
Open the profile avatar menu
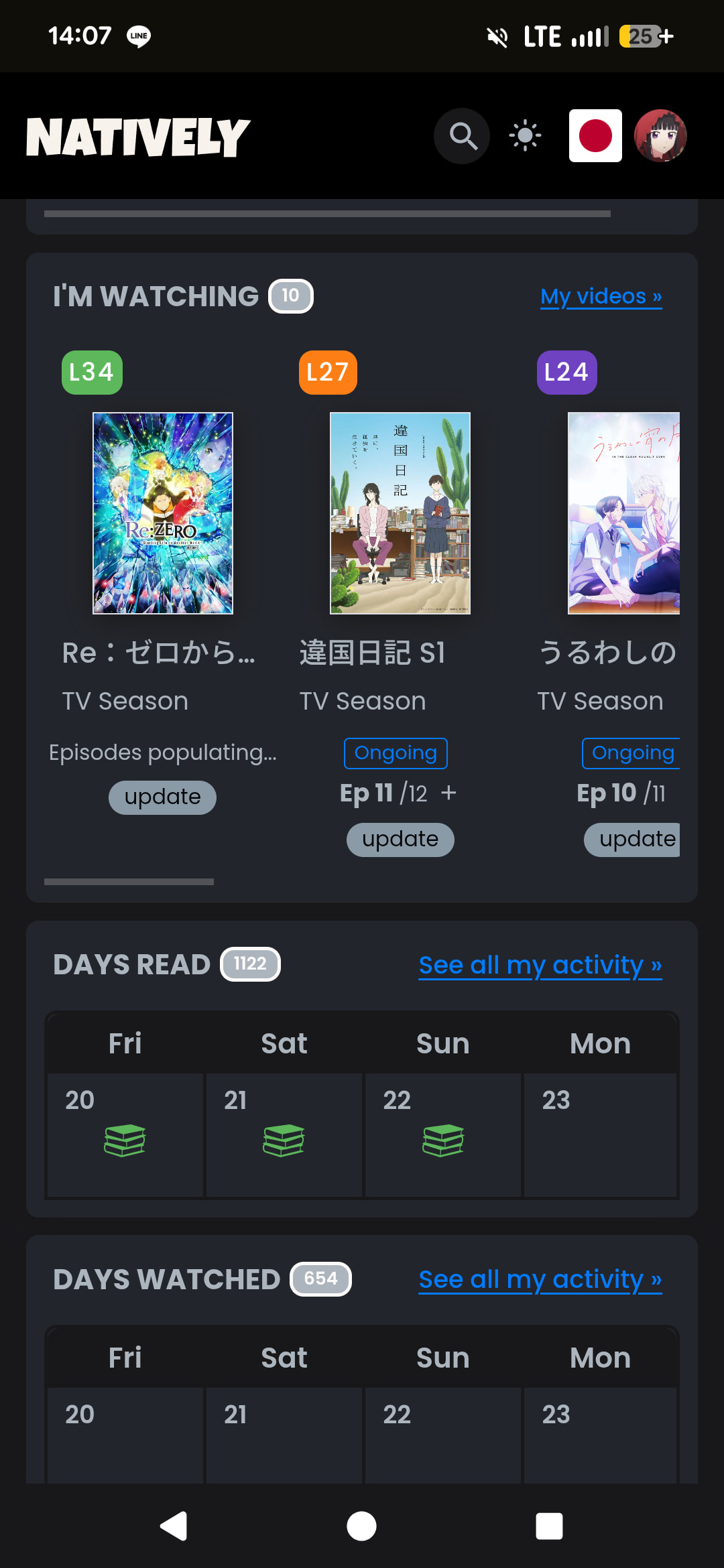point(660,136)
